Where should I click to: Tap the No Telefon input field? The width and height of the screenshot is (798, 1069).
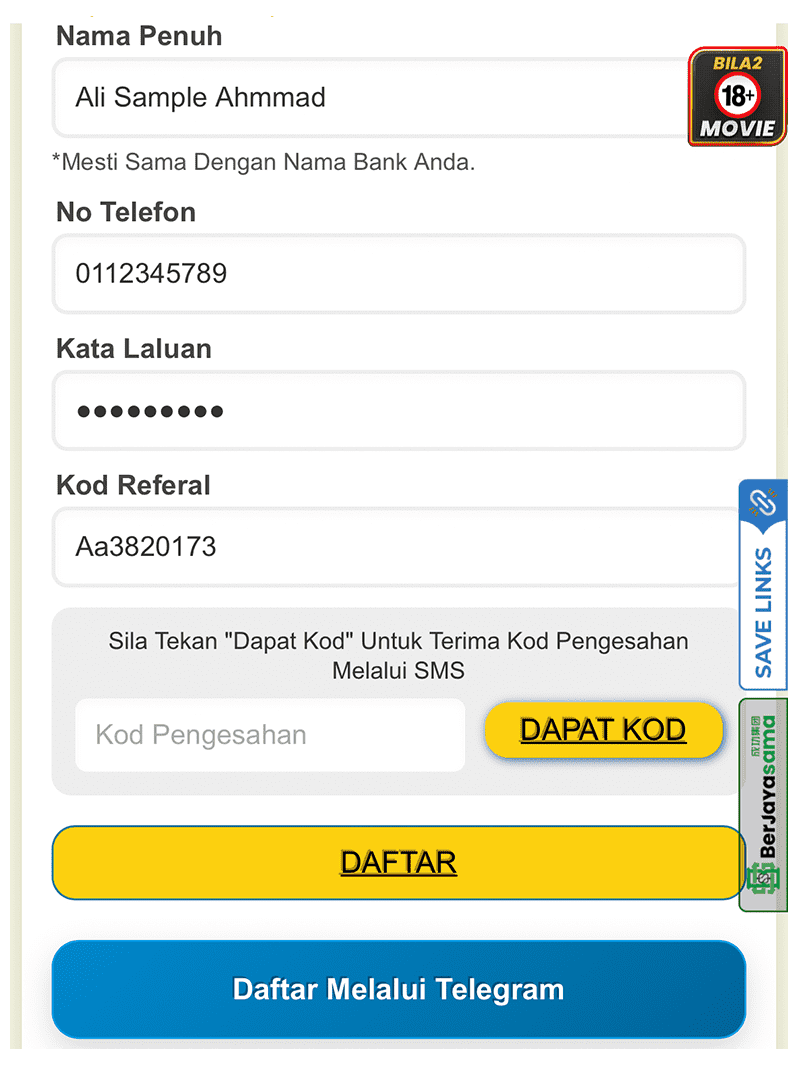point(398,273)
